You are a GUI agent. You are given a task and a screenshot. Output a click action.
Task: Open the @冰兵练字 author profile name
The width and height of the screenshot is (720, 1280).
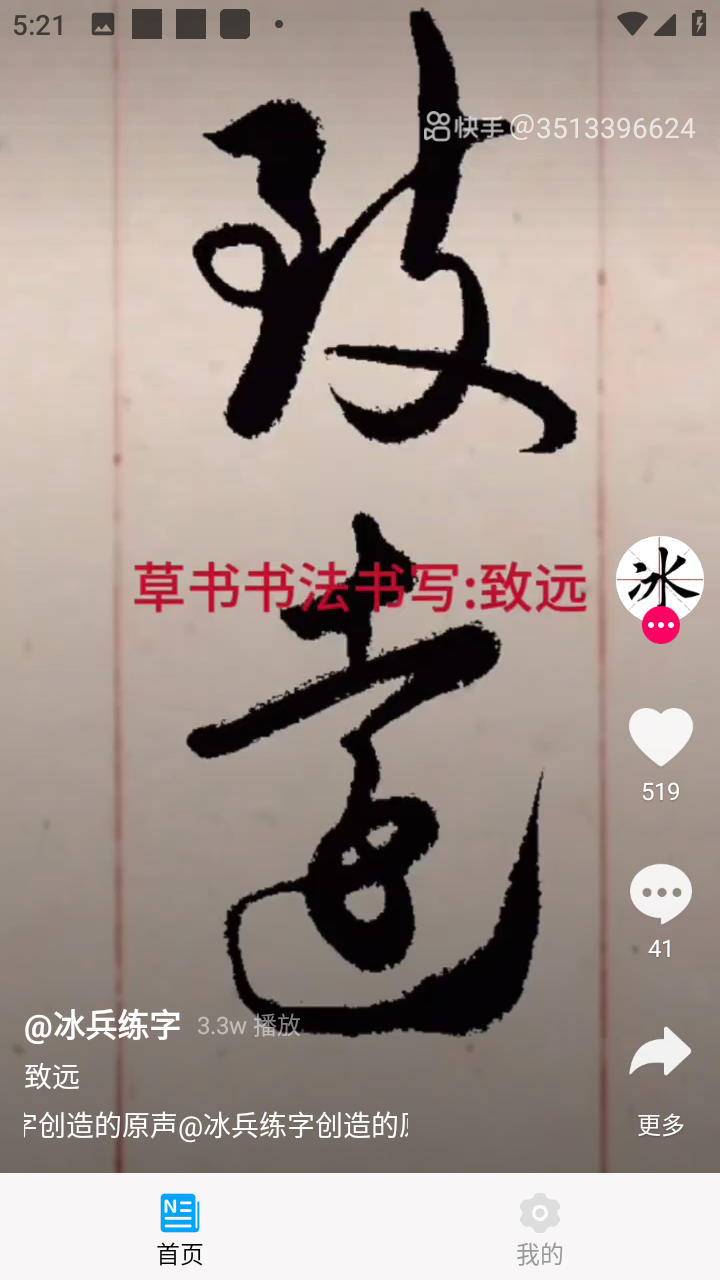click(x=102, y=1025)
